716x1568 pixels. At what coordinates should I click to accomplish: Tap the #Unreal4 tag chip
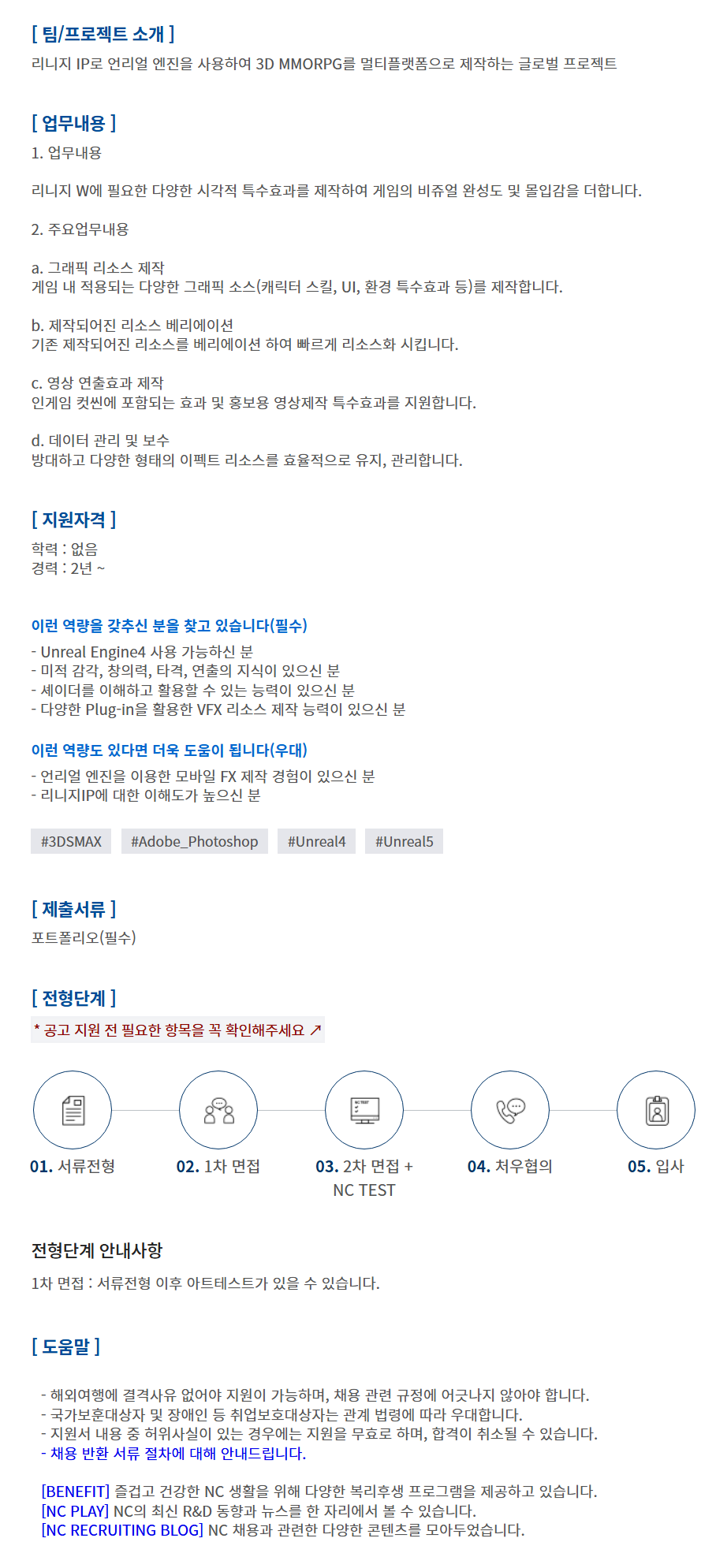pos(316,841)
